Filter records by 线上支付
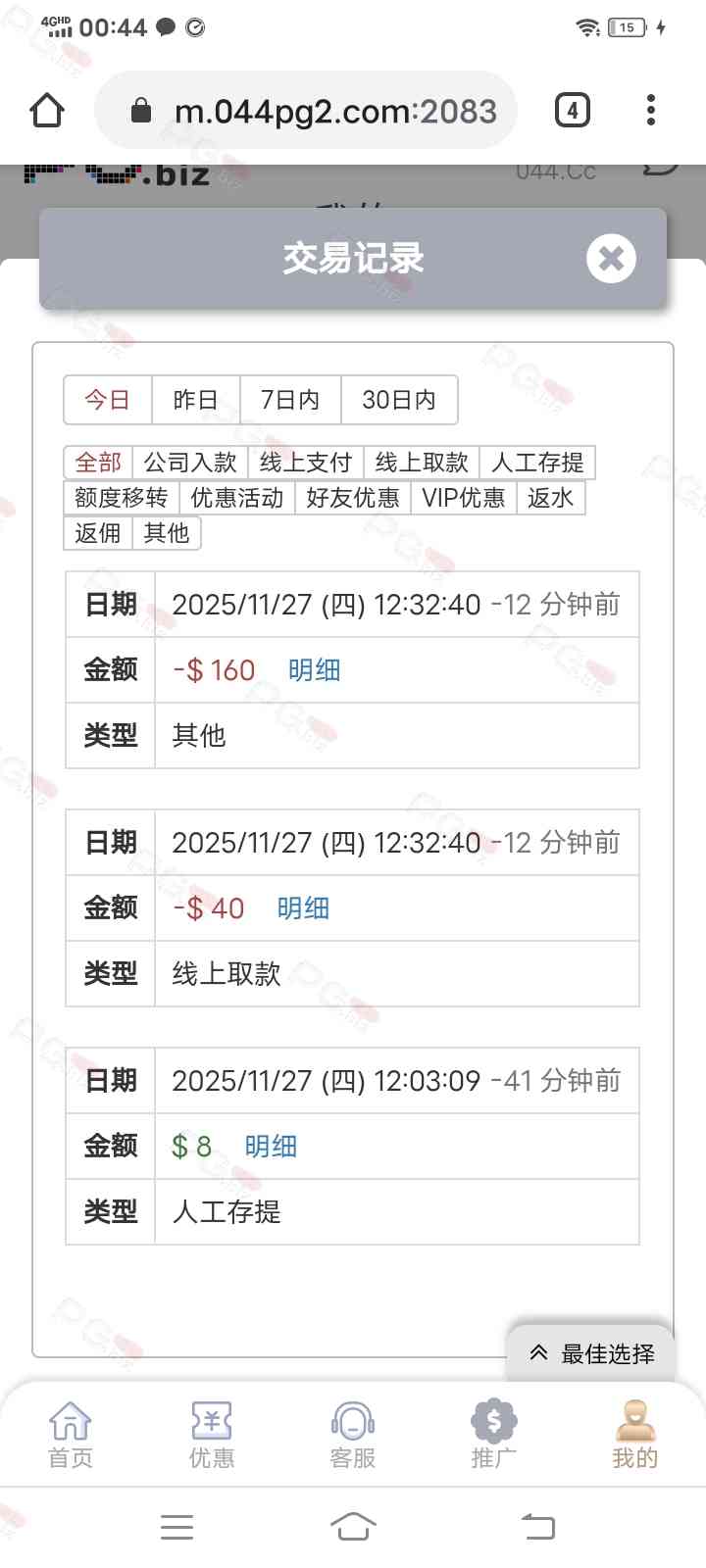This screenshot has height=1568, width=706. pyautogui.click(x=305, y=463)
